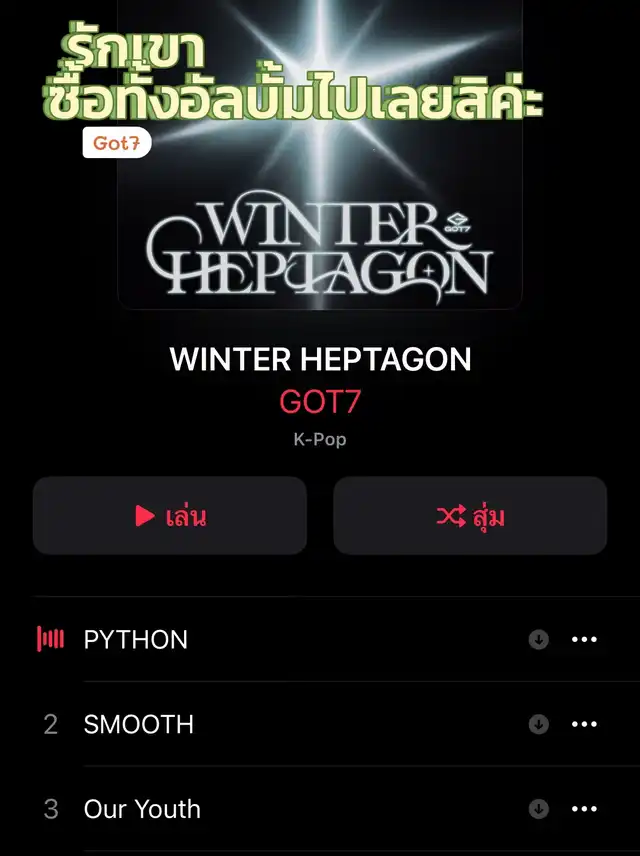Open the GOT7 artist page link
The image size is (640, 856).
(x=319, y=401)
